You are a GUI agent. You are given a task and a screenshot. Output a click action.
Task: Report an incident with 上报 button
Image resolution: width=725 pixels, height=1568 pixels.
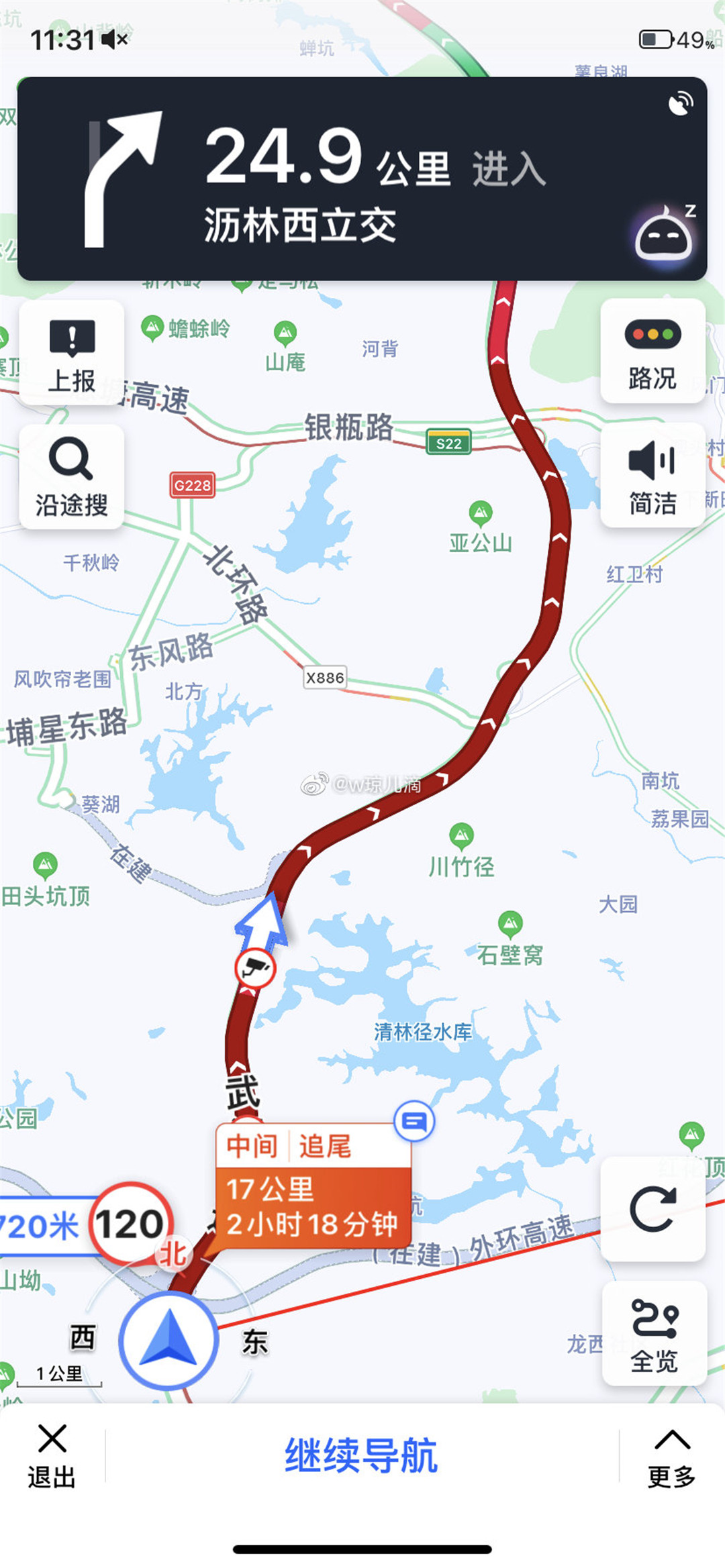72,354
